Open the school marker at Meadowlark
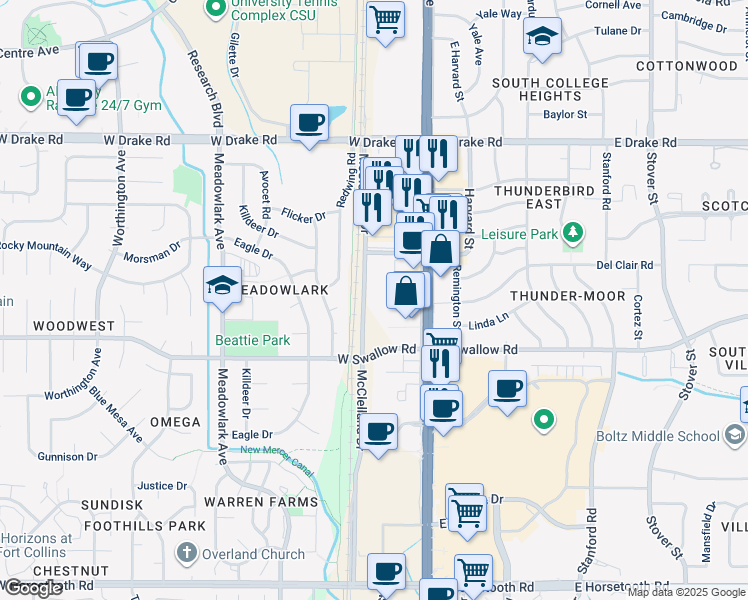Viewport: 748px width, 600px height. pyautogui.click(x=222, y=285)
